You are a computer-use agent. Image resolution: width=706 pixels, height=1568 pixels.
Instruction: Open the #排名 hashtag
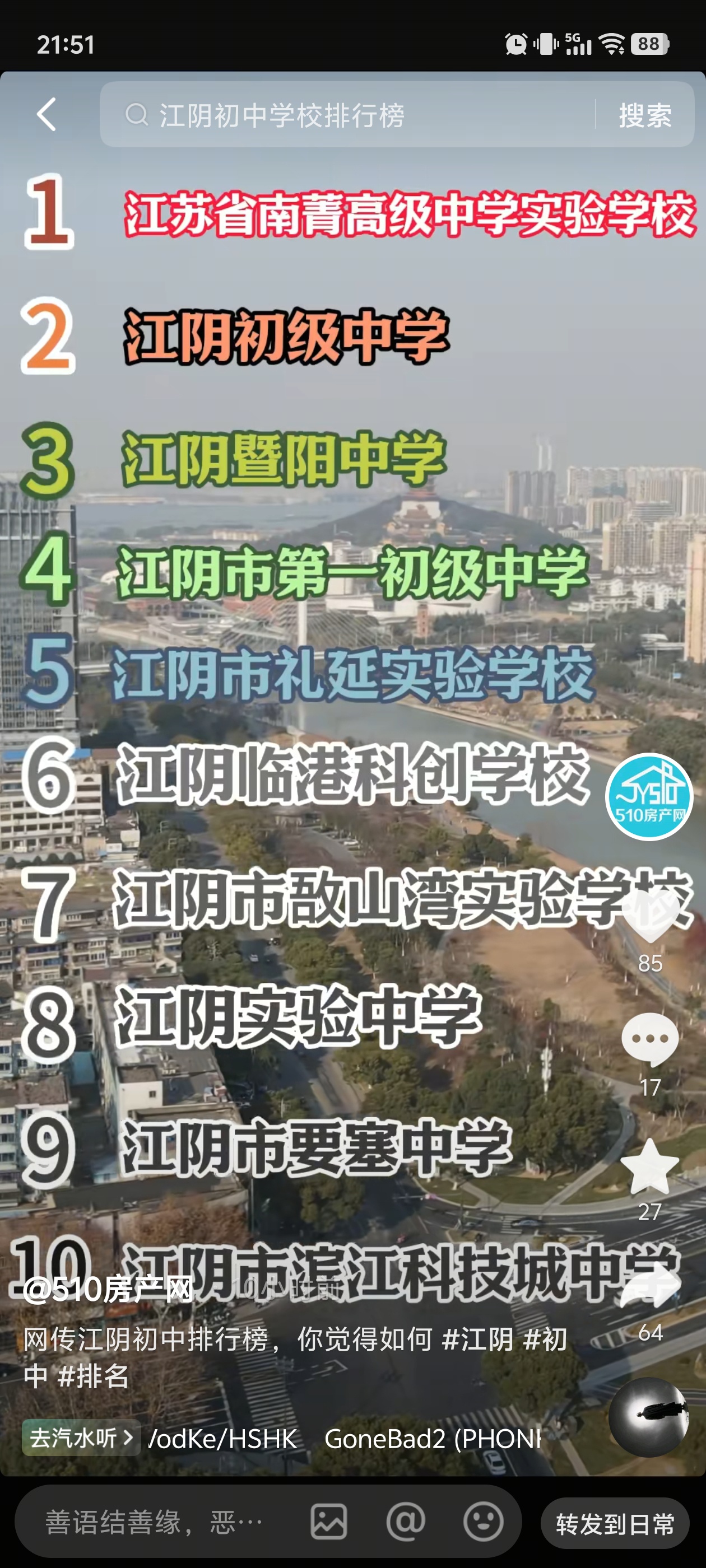point(92,1376)
